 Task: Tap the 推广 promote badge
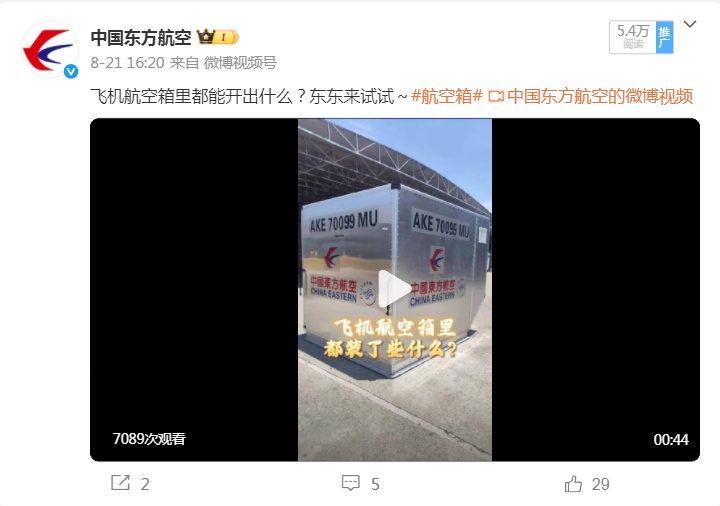click(x=665, y=37)
